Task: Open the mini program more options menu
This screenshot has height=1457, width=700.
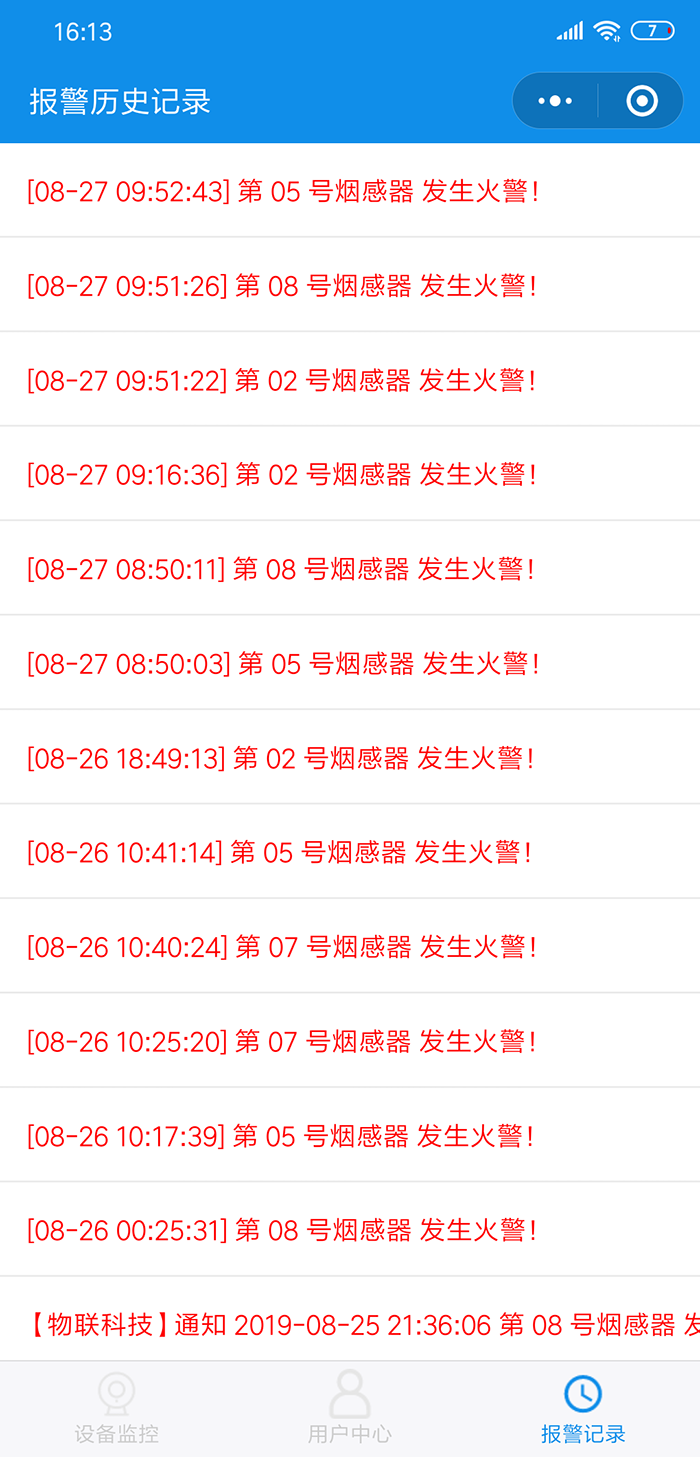Action: coord(555,101)
